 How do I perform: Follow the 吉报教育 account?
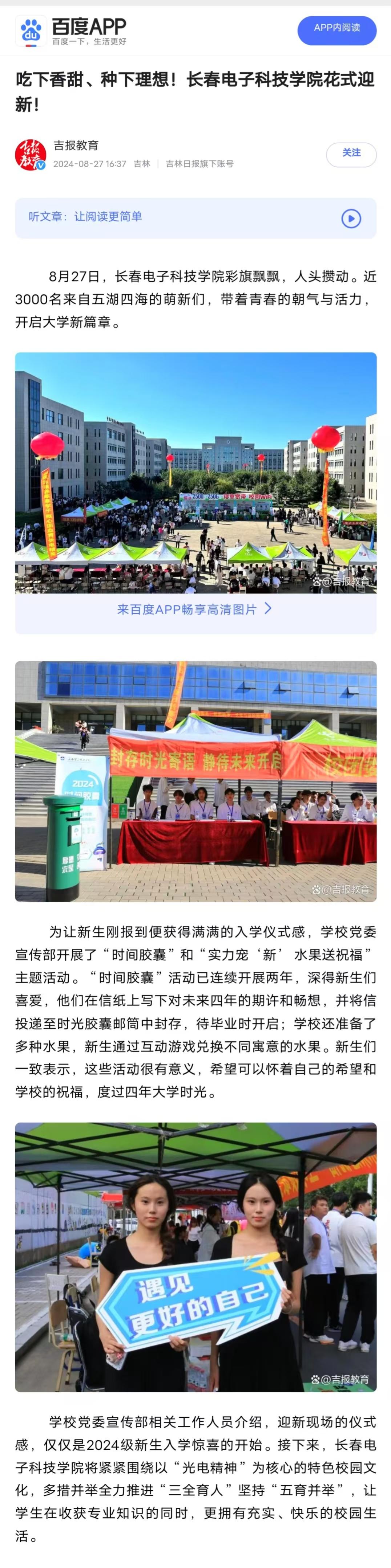pyautogui.click(x=351, y=154)
